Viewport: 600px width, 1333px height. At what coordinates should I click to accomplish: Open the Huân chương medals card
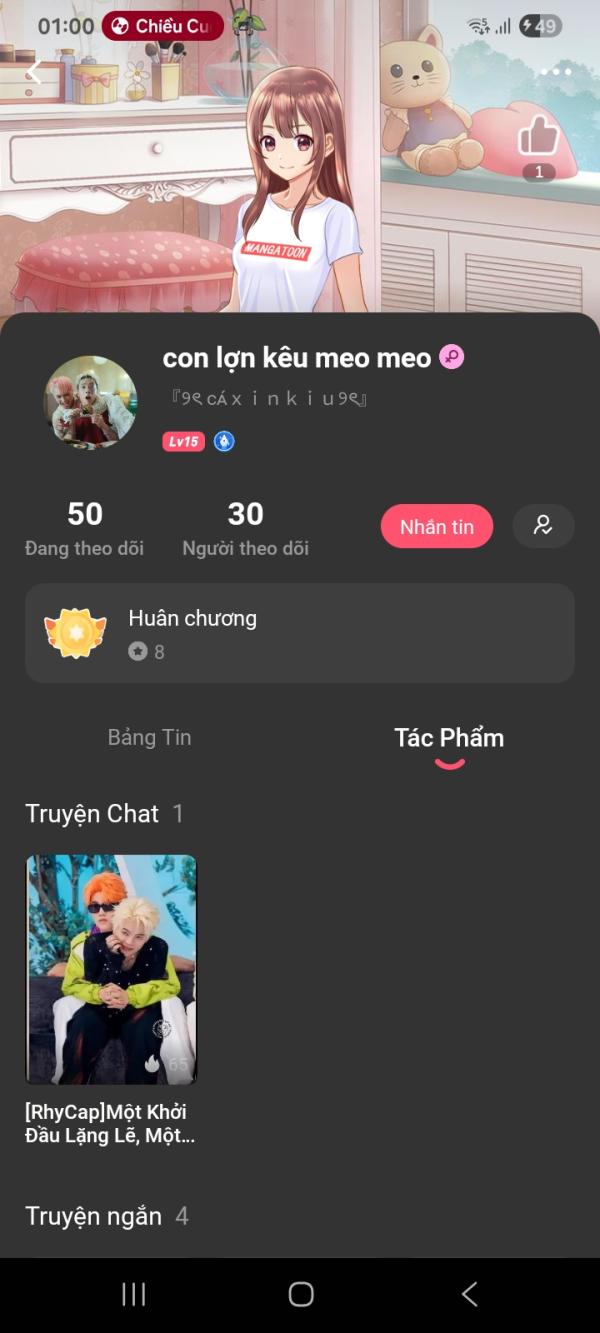click(x=300, y=633)
